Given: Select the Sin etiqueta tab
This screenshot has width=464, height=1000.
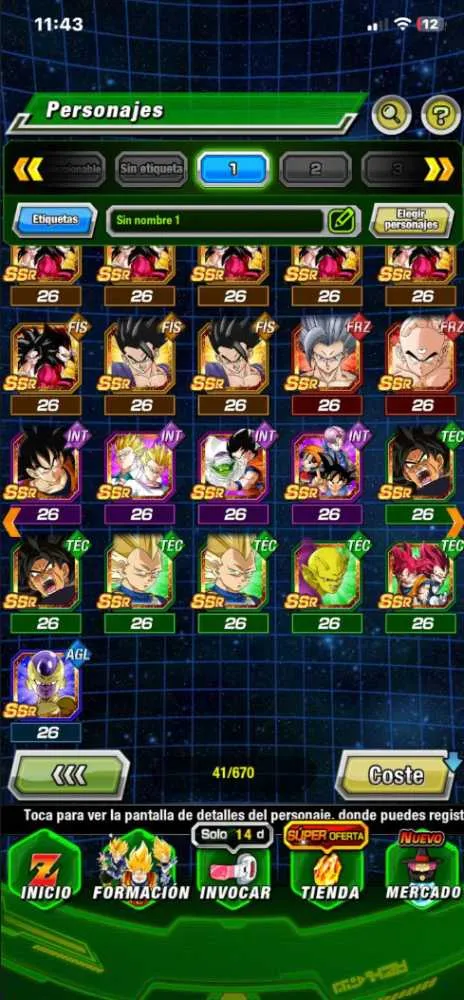Looking at the screenshot, I should [x=152, y=169].
